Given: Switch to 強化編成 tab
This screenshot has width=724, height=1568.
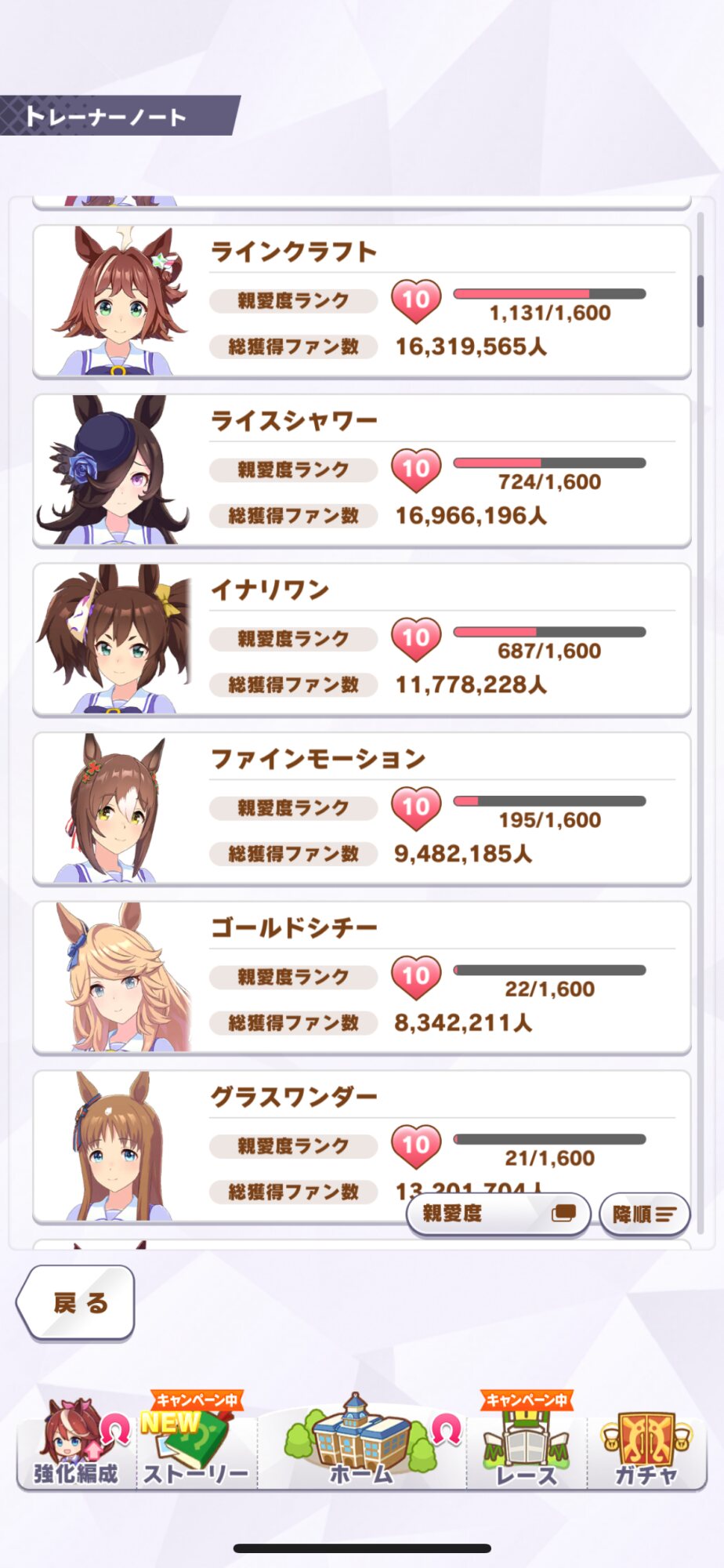Looking at the screenshot, I should coord(76,1446).
